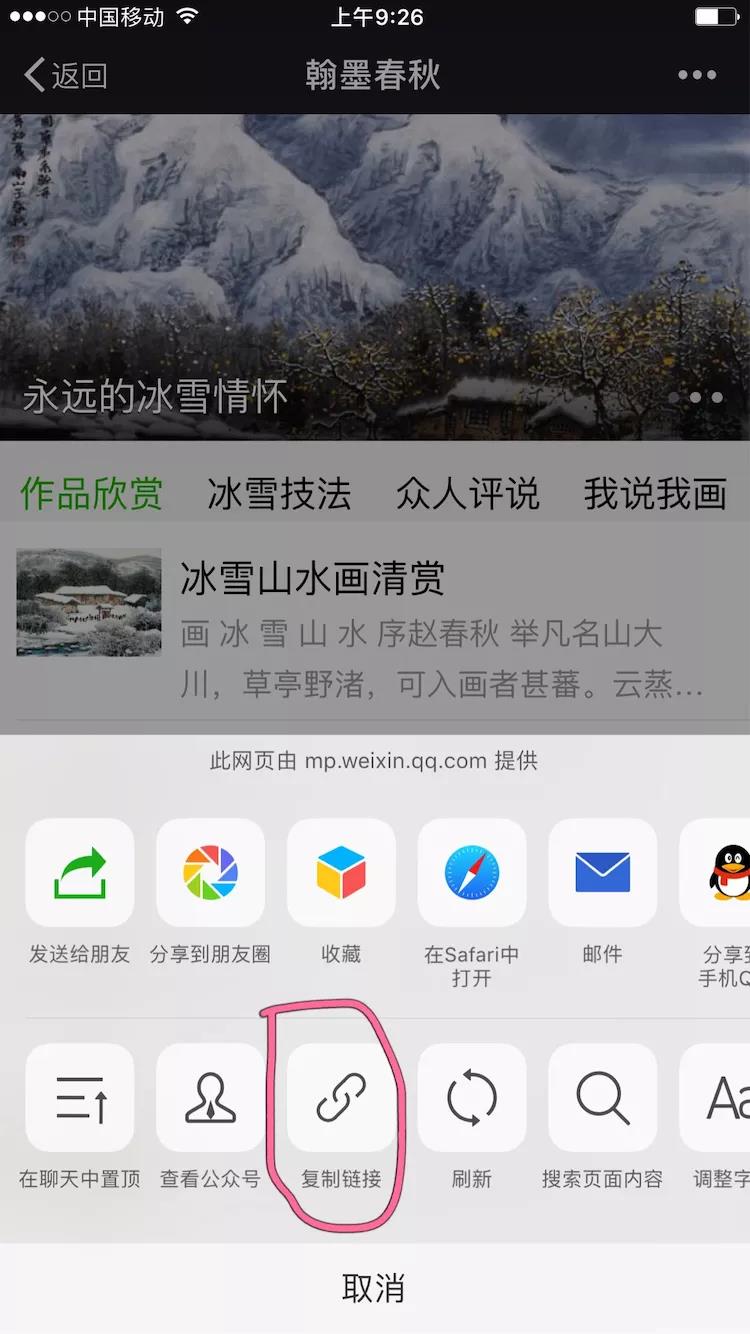The image size is (750, 1334).
Task: Select 在聊天中置顶 to pin in chat
Action: pos(80,1098)
